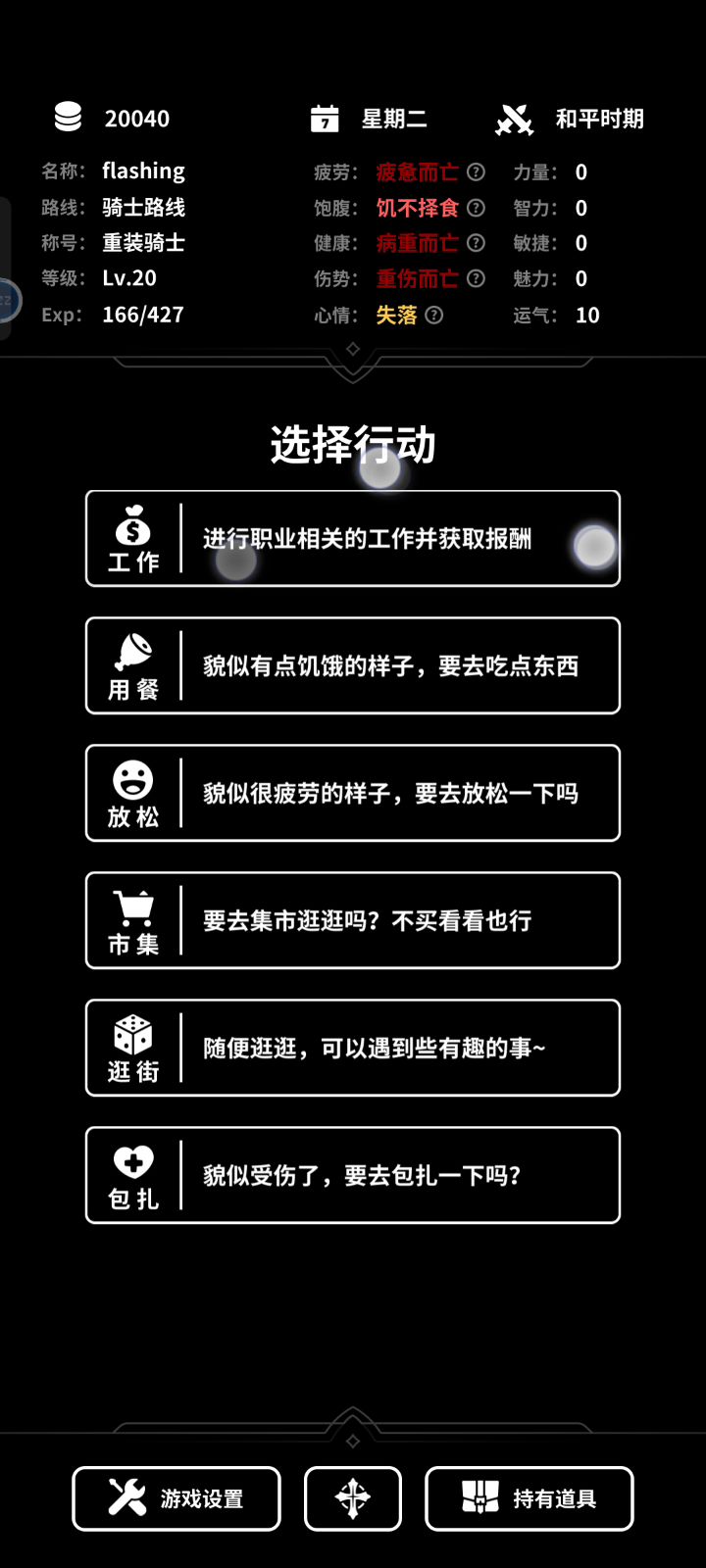Go 逛街 for random events
This screenshot has height=1568, width=706.
(353, 1048)
